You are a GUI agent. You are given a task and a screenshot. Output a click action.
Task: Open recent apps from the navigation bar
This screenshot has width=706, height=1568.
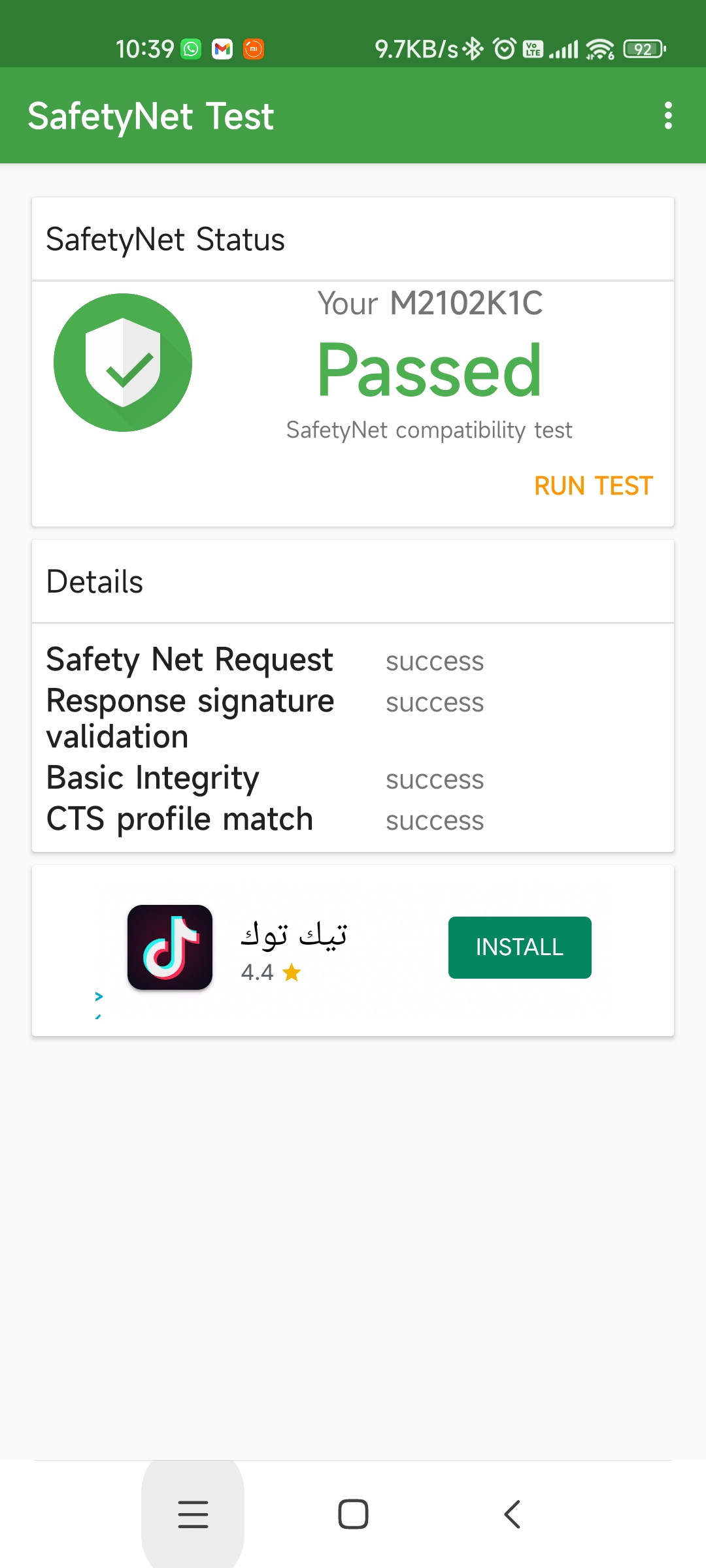click(x=193, y=1514)
